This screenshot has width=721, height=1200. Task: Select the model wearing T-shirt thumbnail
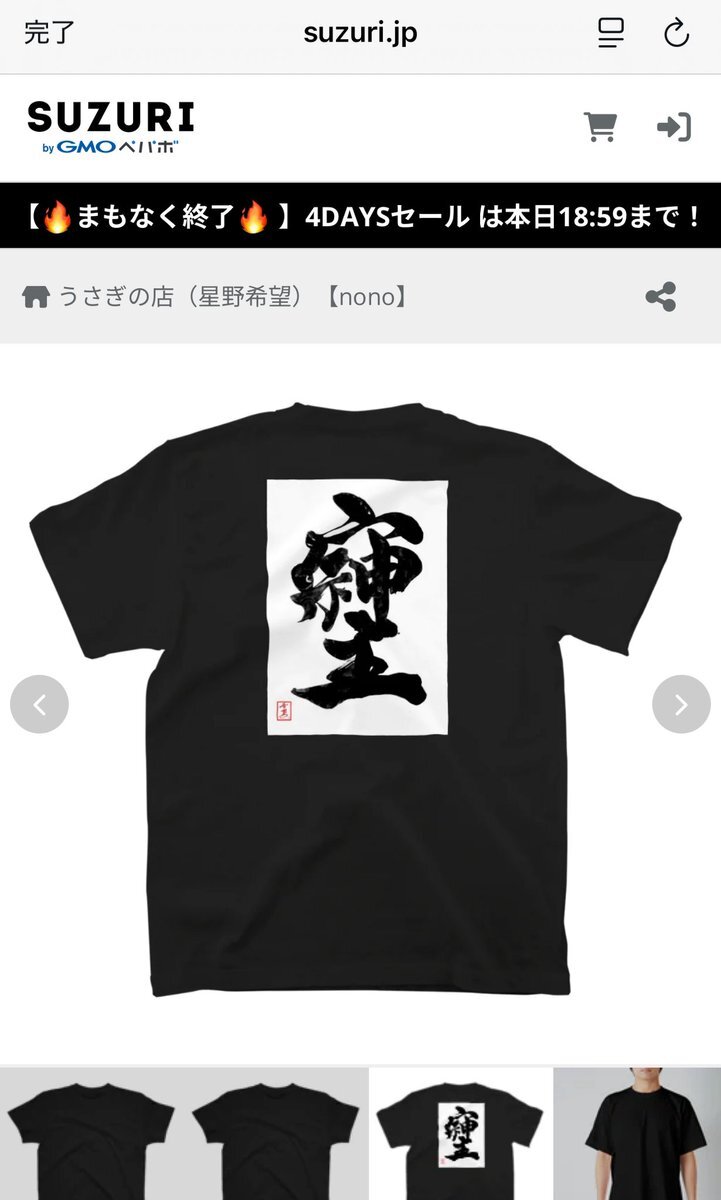coord(638,1135)
